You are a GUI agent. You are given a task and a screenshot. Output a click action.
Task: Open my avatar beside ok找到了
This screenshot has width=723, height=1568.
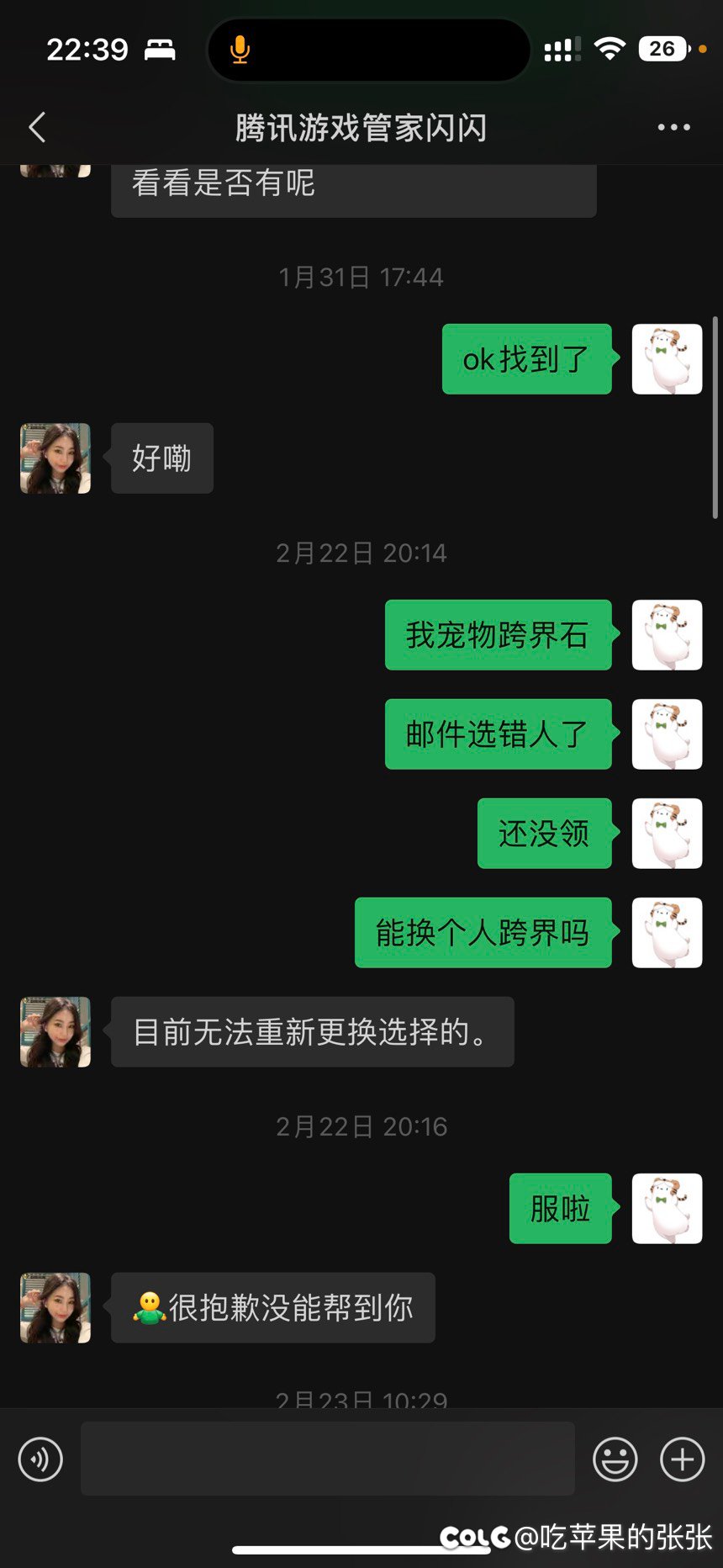(667, 359)
